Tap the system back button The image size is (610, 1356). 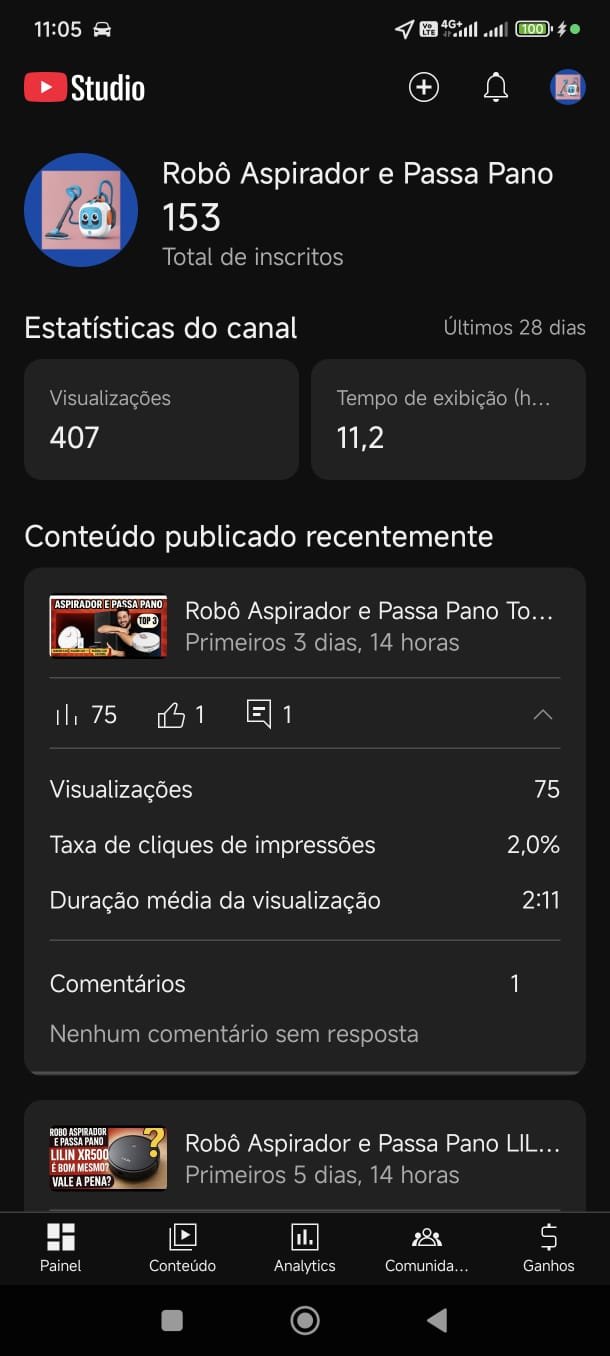pos(437,1321)
